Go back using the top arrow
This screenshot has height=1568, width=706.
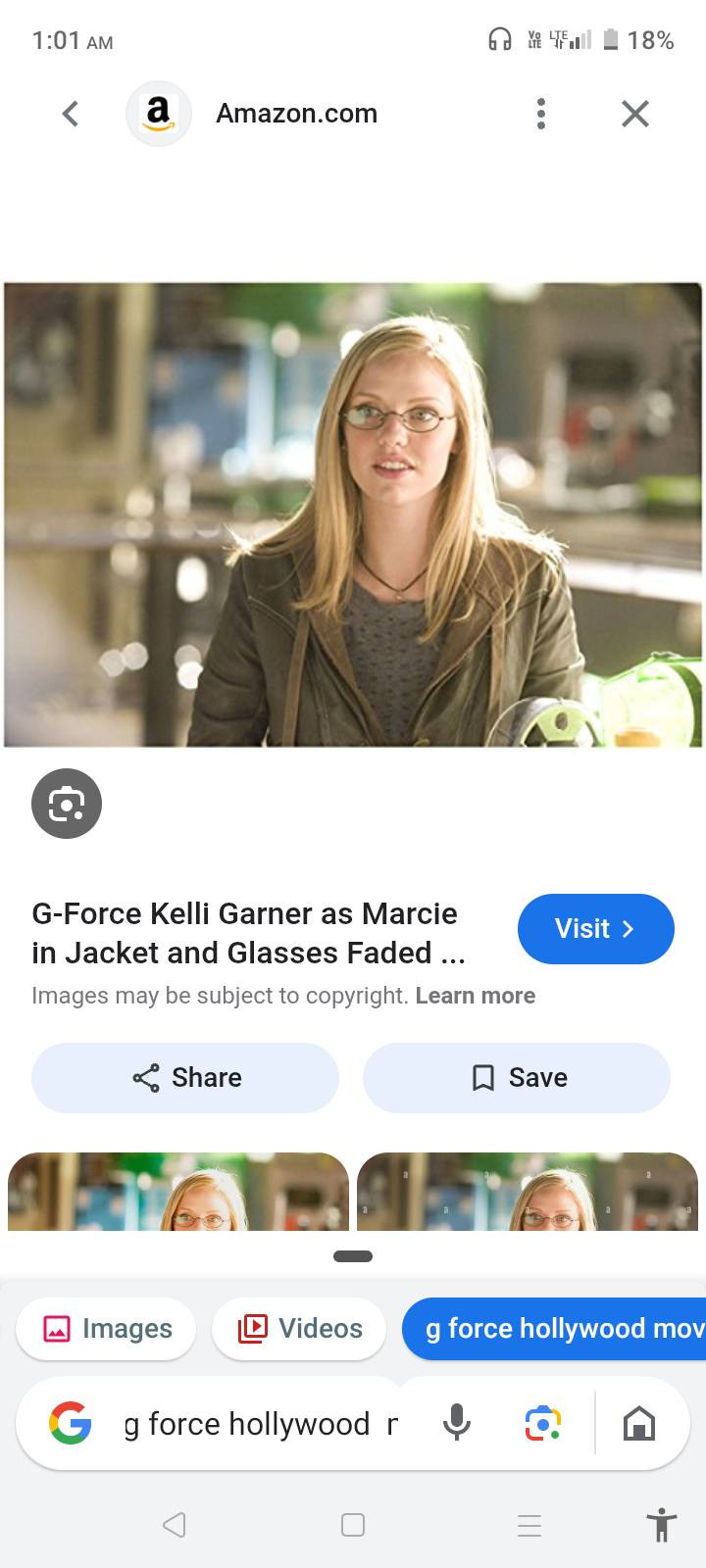[x=71, y=114]
